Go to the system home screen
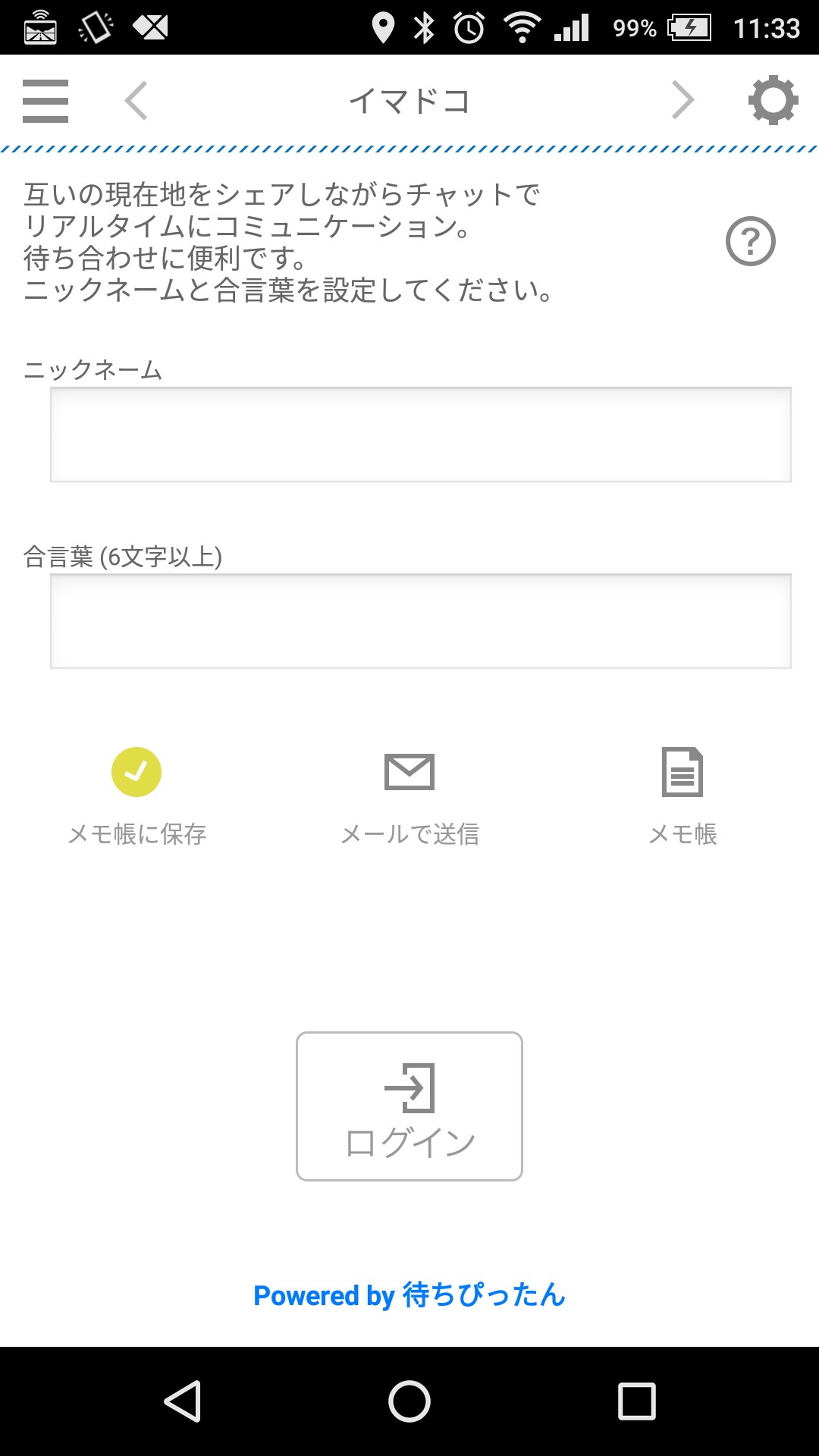 [x=409, y=1401]
